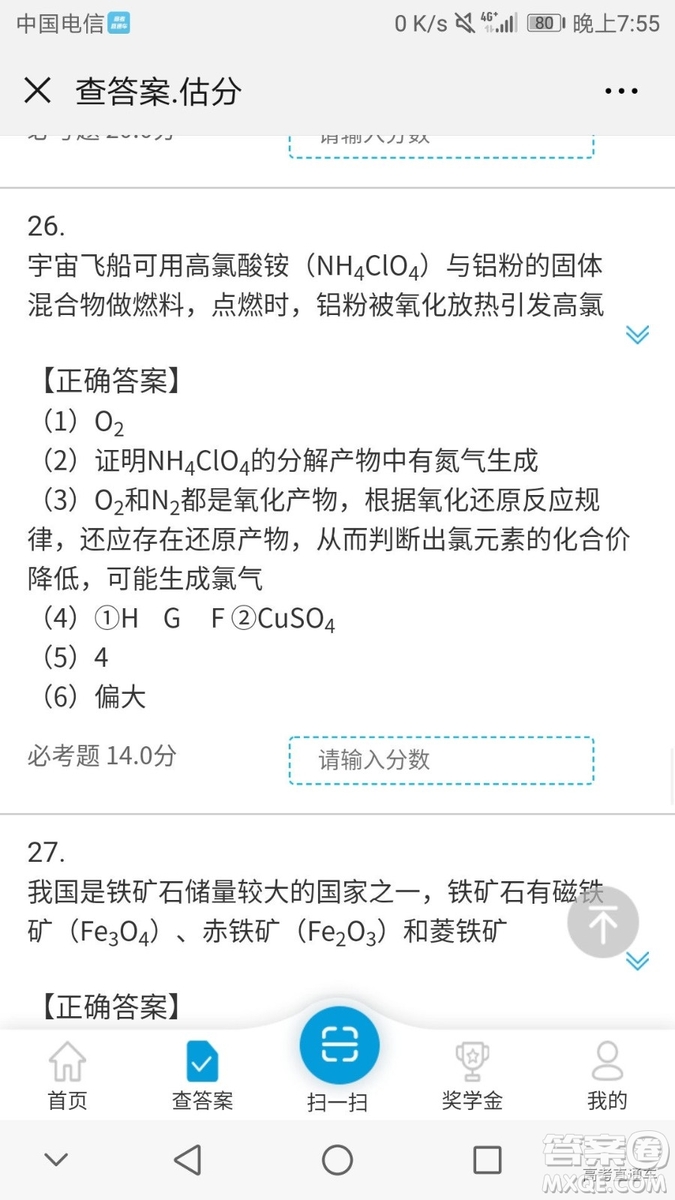Open the three-dot overflow menu
Image resolution: width=675 pixels, height=1200 pixels.
pyautogui.click(x=621, y=91)
